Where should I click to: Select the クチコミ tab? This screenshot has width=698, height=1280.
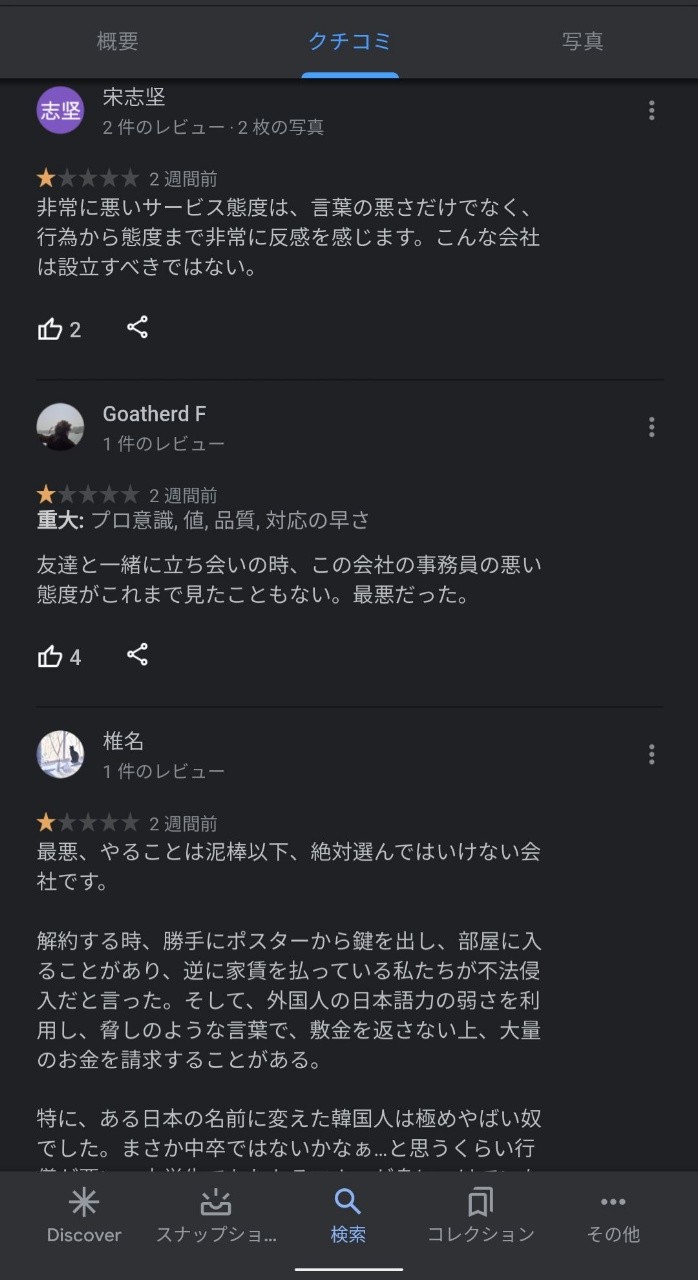click(349, 42)
